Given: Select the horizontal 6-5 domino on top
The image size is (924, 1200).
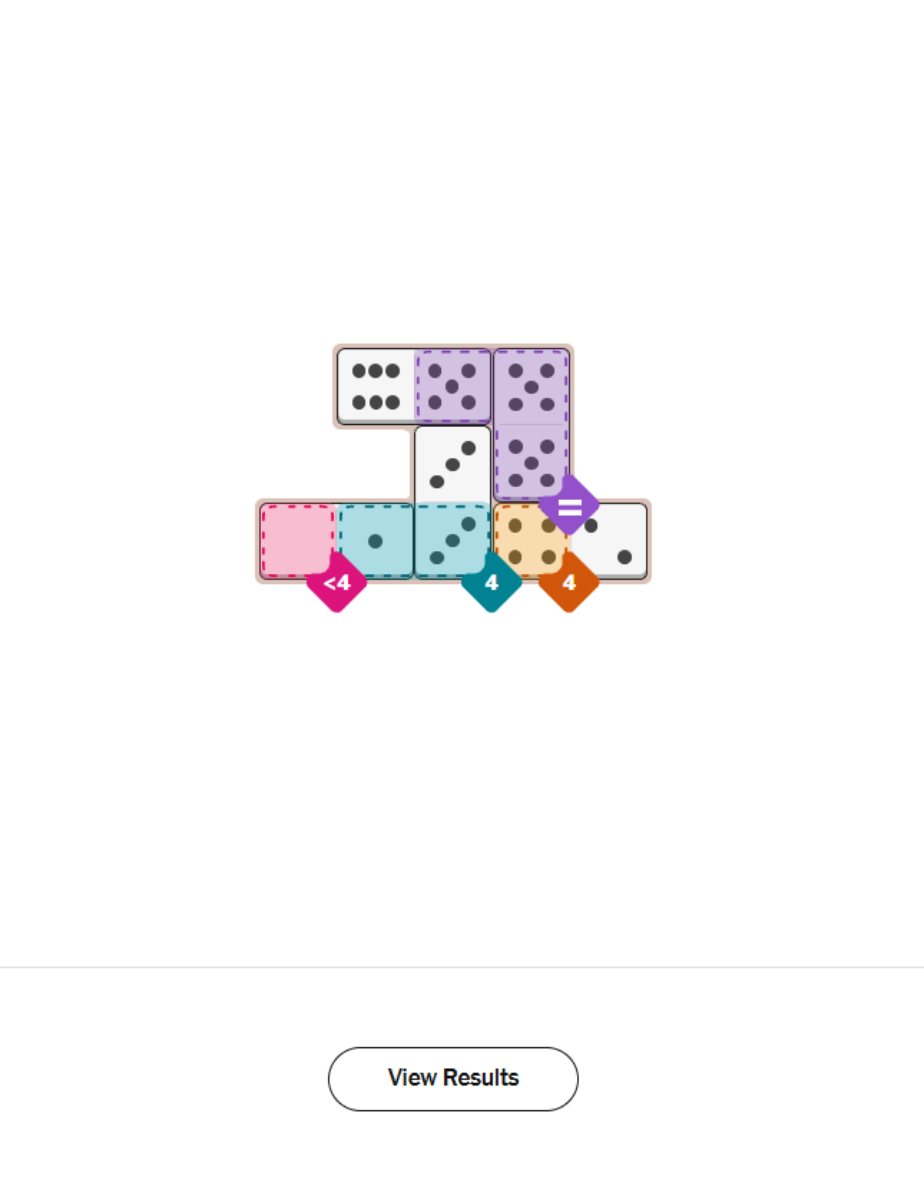Looking at the screenshot, I should (413, 385).
